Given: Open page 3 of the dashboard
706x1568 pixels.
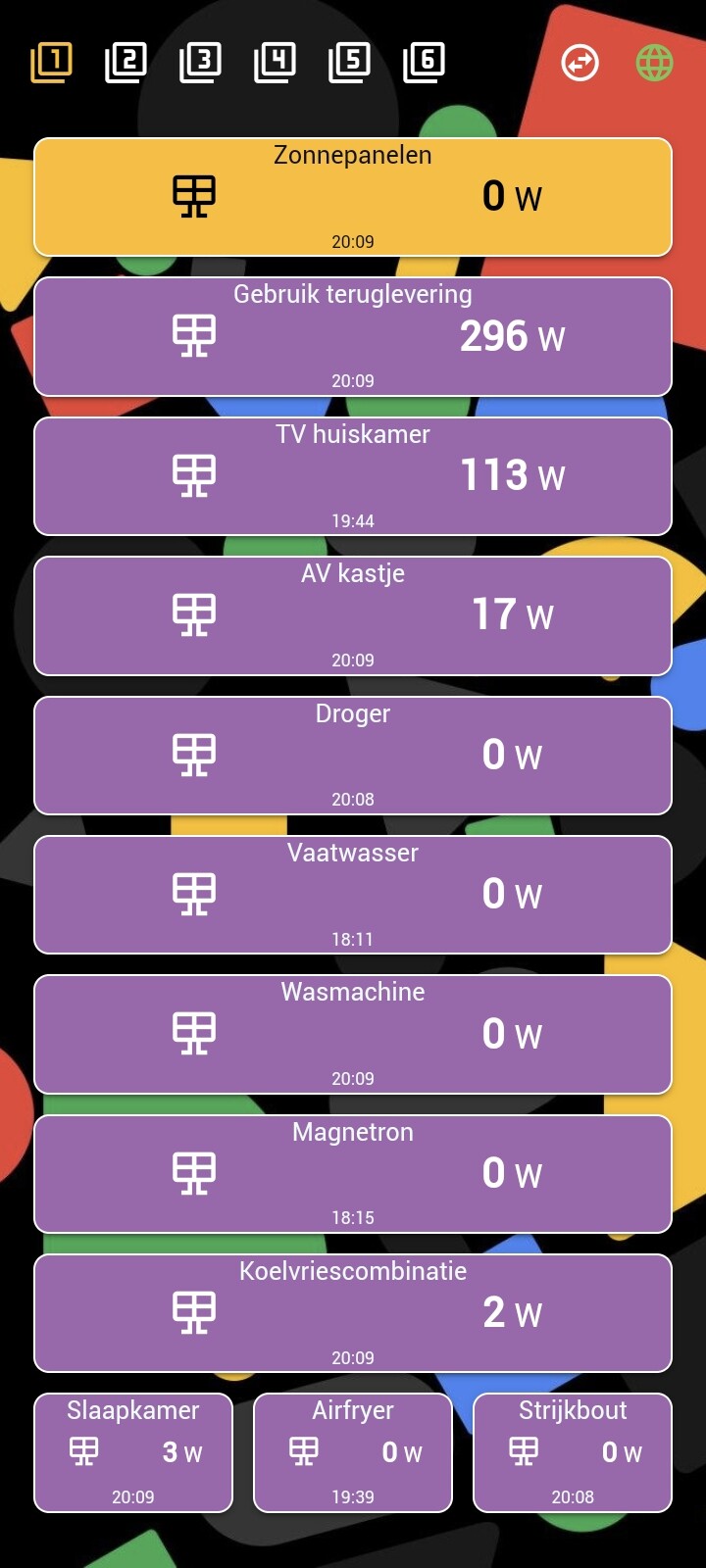Looking at the screenshot, I should (x=201, y=63).
